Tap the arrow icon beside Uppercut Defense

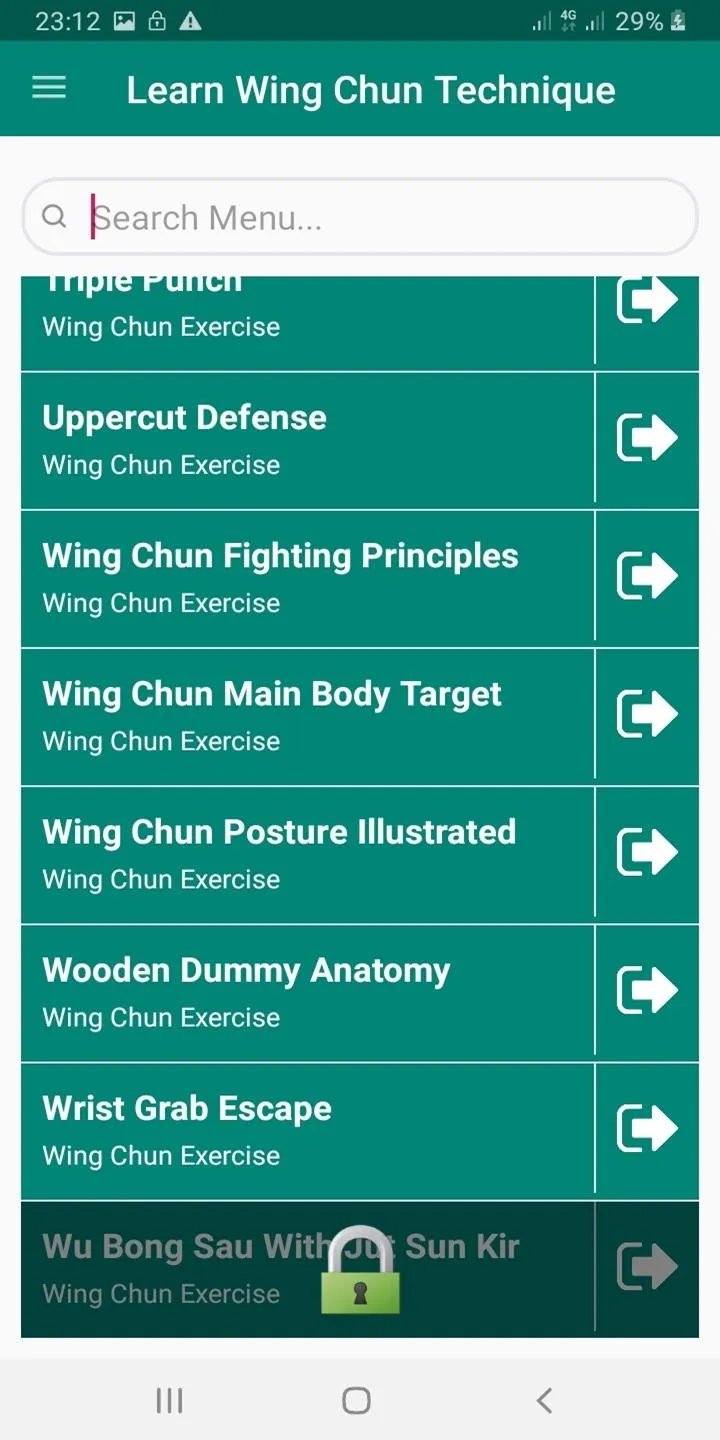pyautogui.click(x=647, y=437)
